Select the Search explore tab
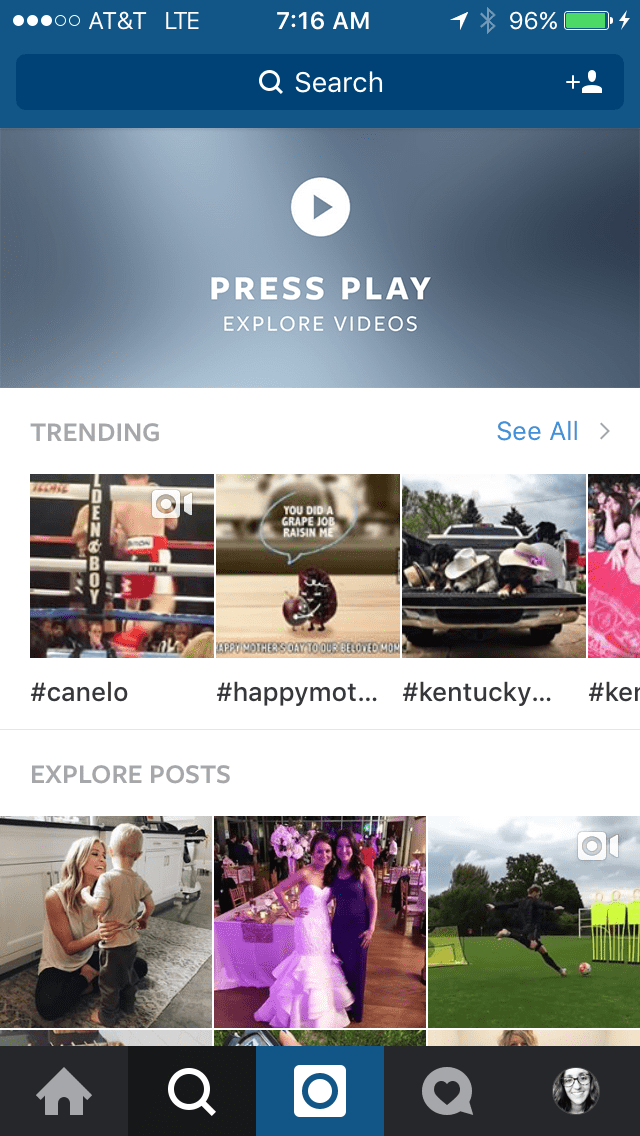640x1136 pixels. [x=192, y=1091]
